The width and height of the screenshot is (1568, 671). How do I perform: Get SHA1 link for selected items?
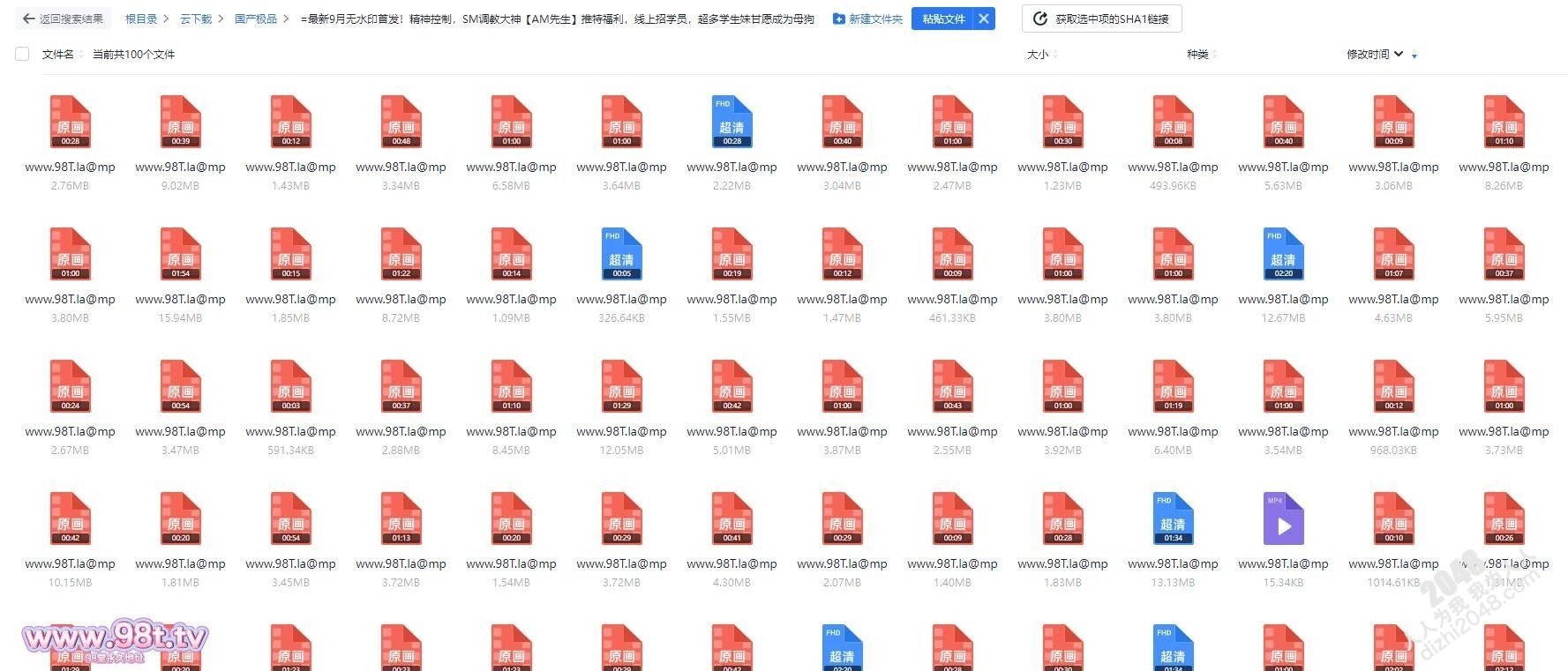click(1101, 19)
